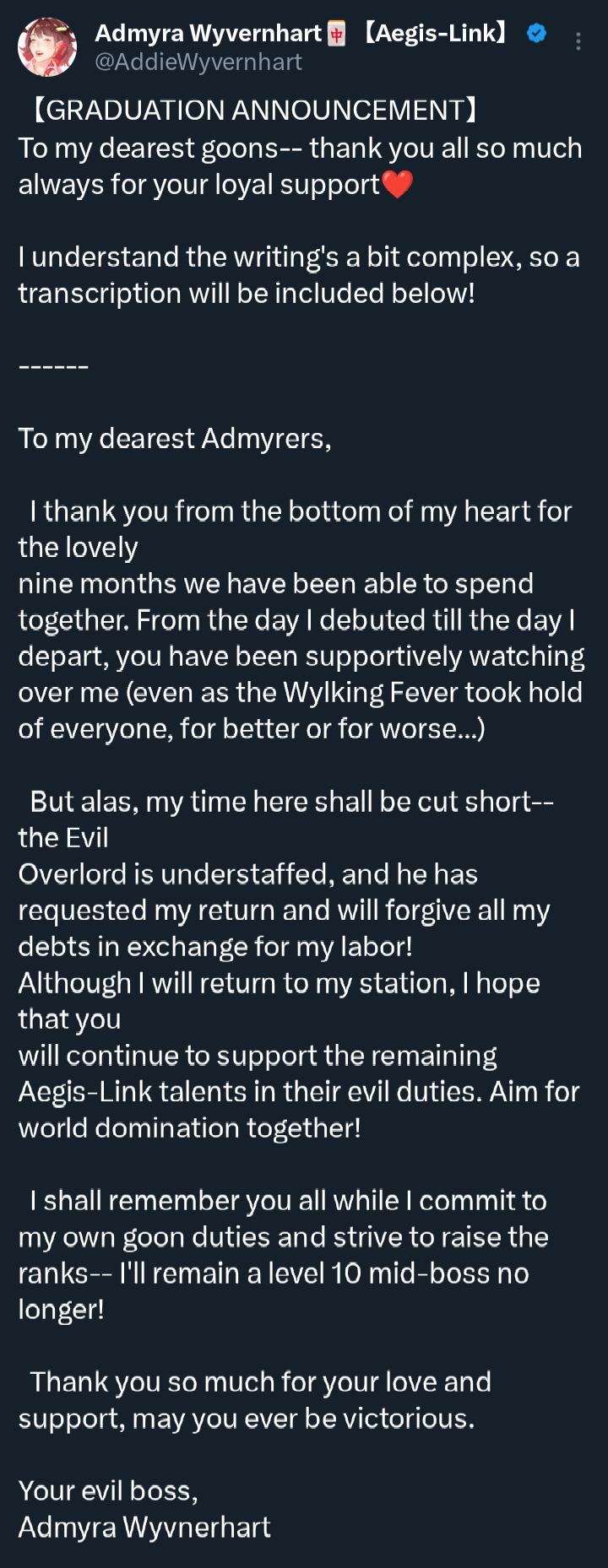Open Admyra Wyvernhart's profile picture
Image resolution: width=608 pixels, height=1568 pixels.
47,47
